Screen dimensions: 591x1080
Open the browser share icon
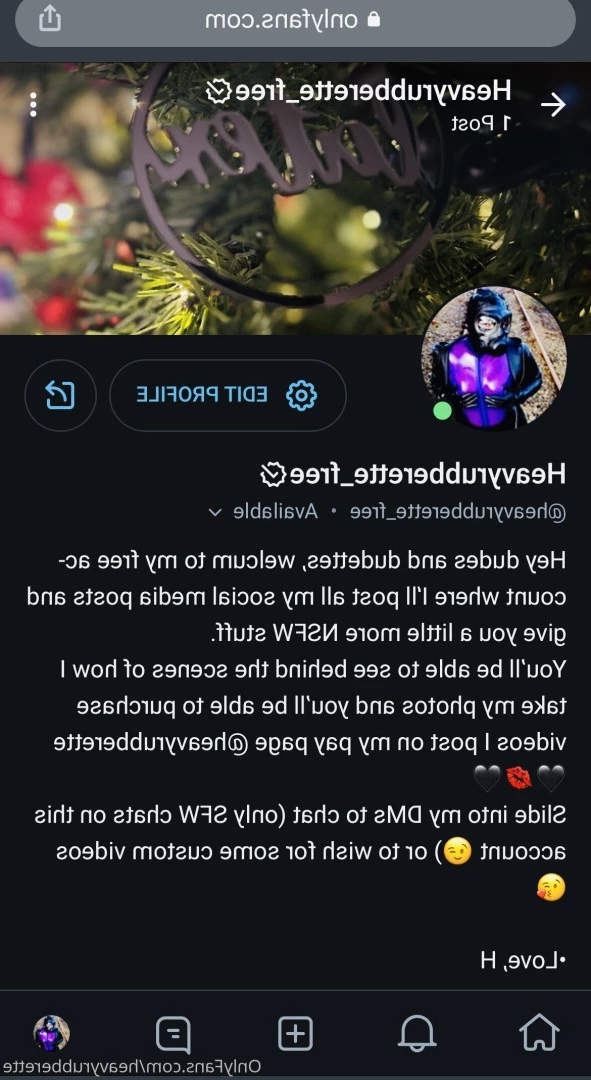pyautogui.click(x=50, y=19)
